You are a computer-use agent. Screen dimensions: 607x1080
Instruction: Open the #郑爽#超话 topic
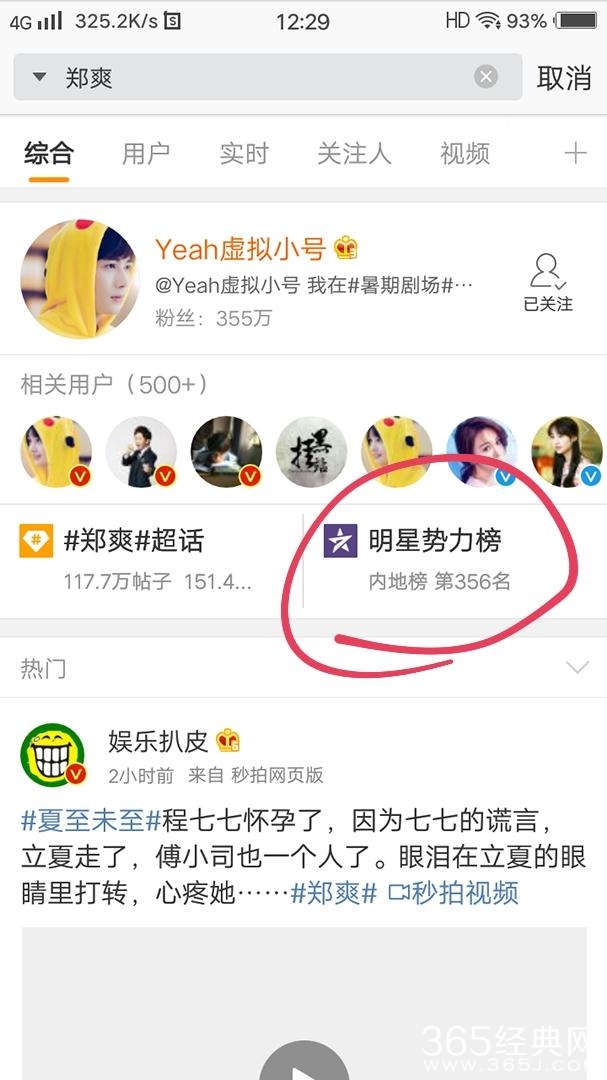pyautogui.click(x=134, y=542)
